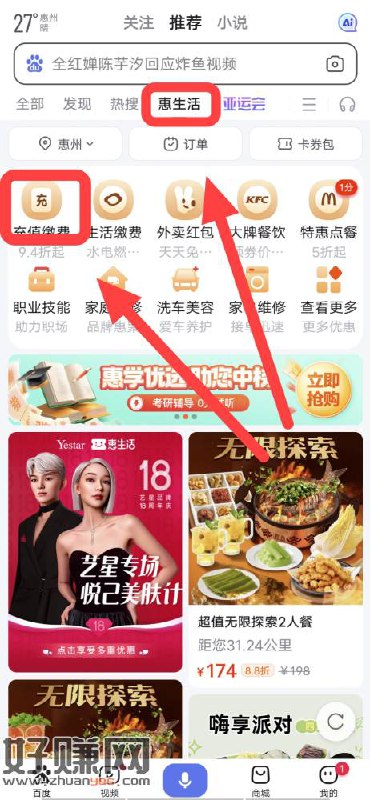
Task: Open 卡券包 coupon wallet
Action: pyautogui.click(x=305, y=144)
